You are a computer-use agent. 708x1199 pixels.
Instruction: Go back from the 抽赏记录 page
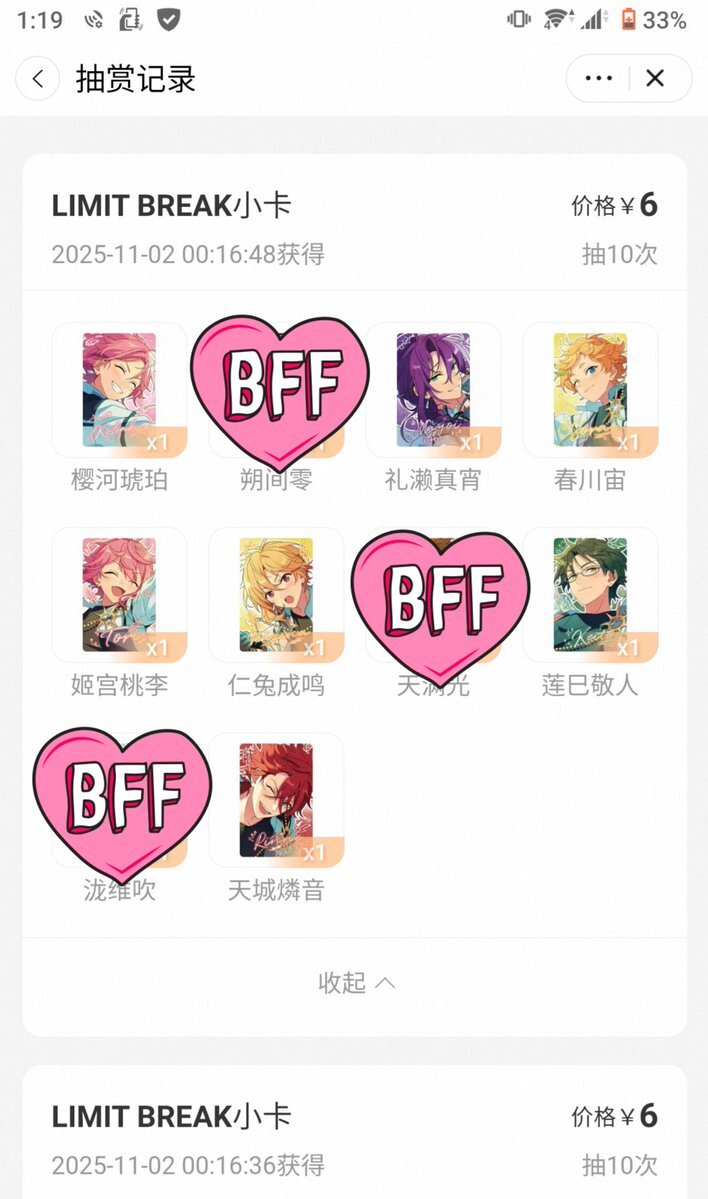pyautogui.click(x=38, y=79)
